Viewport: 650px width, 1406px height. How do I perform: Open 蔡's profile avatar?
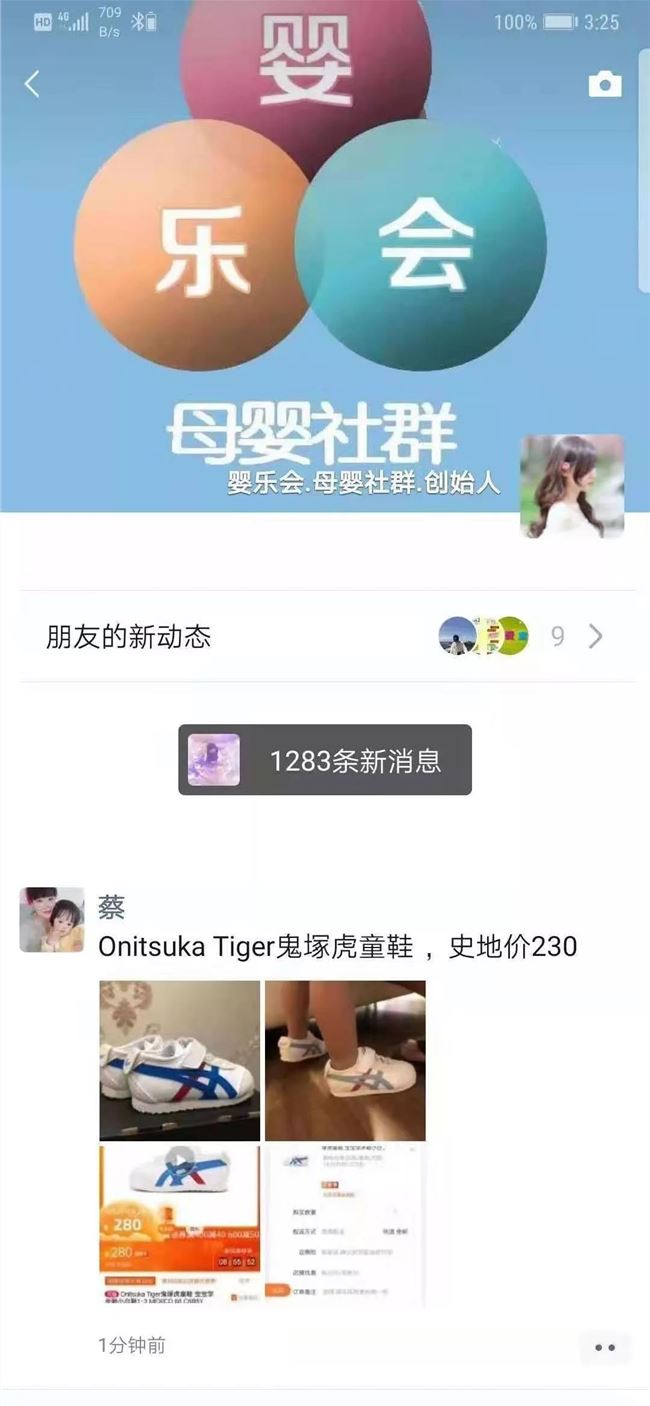point(52,919)
